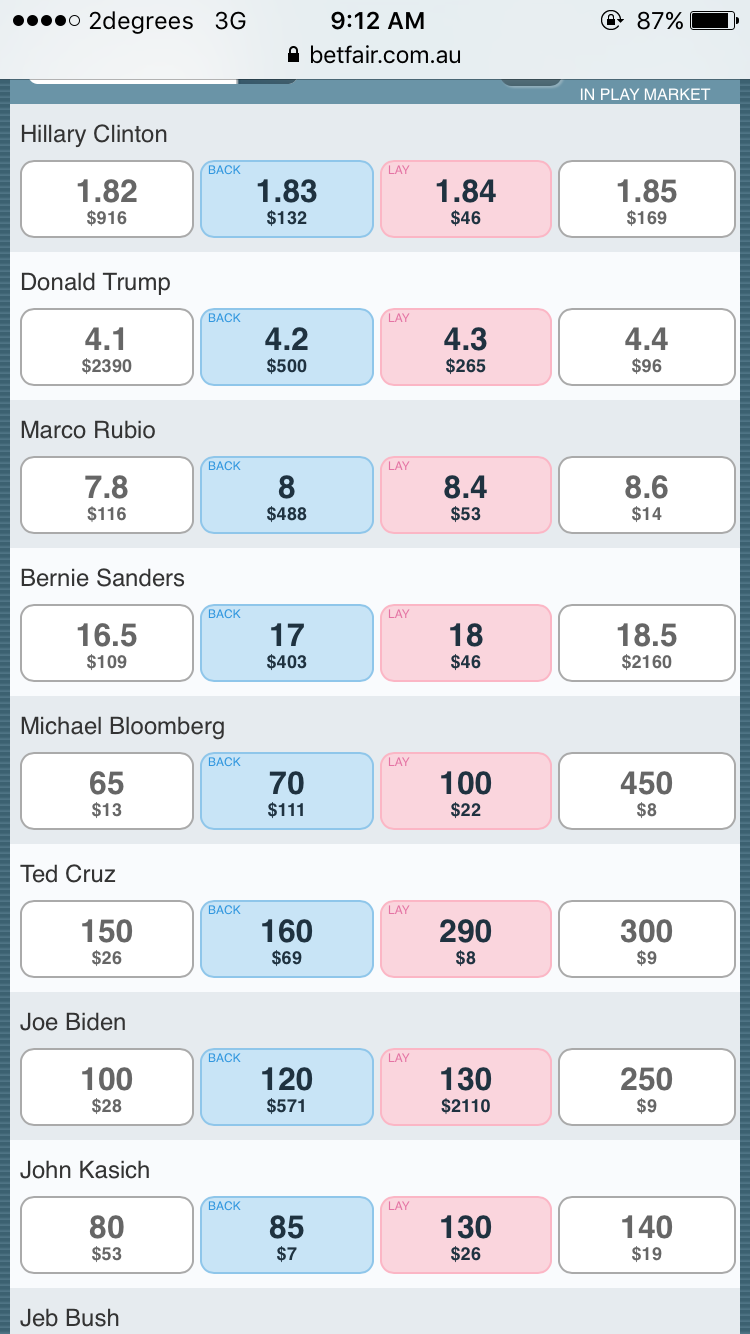Lay Joe Biden at 130 with $2110
750x1334 pixels.
click(x=466, y=1087)
